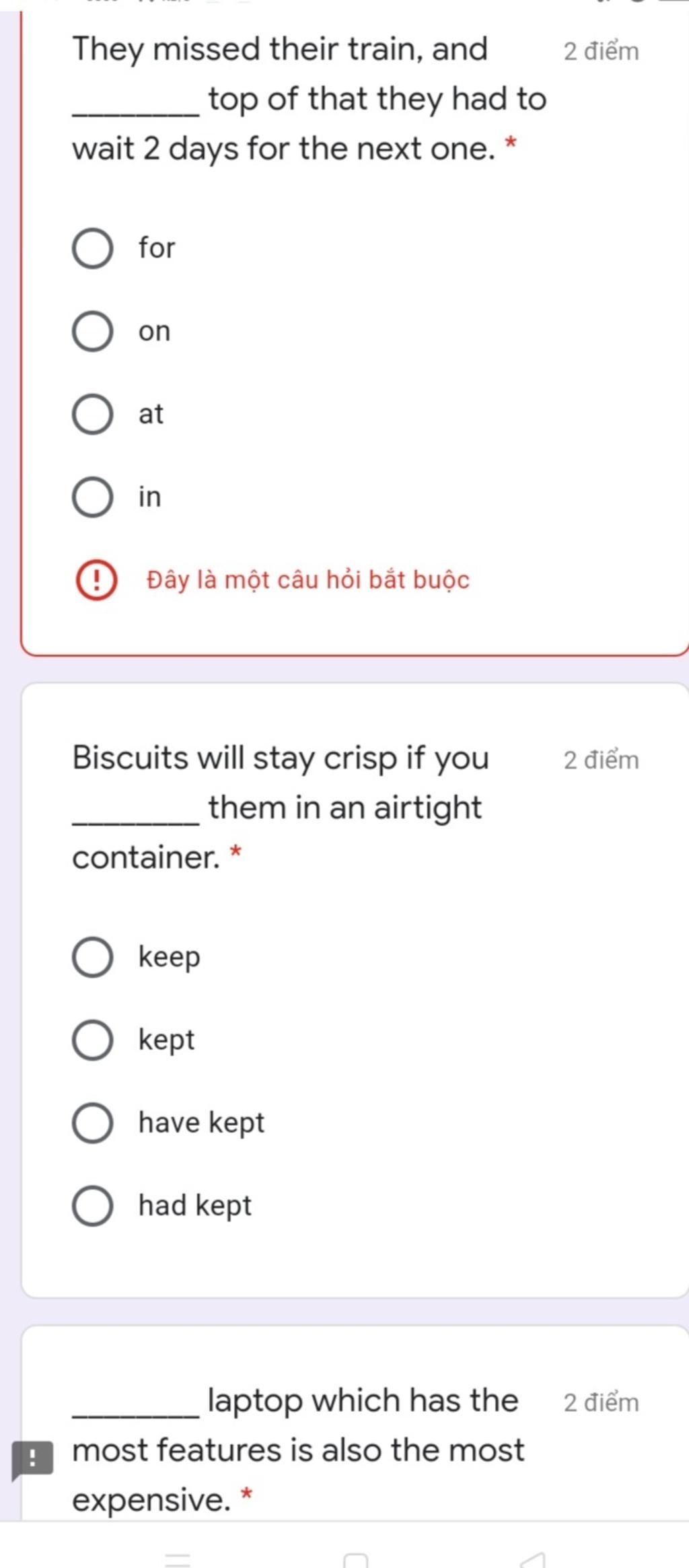Select 'in' as the answer

click(92, 497)
